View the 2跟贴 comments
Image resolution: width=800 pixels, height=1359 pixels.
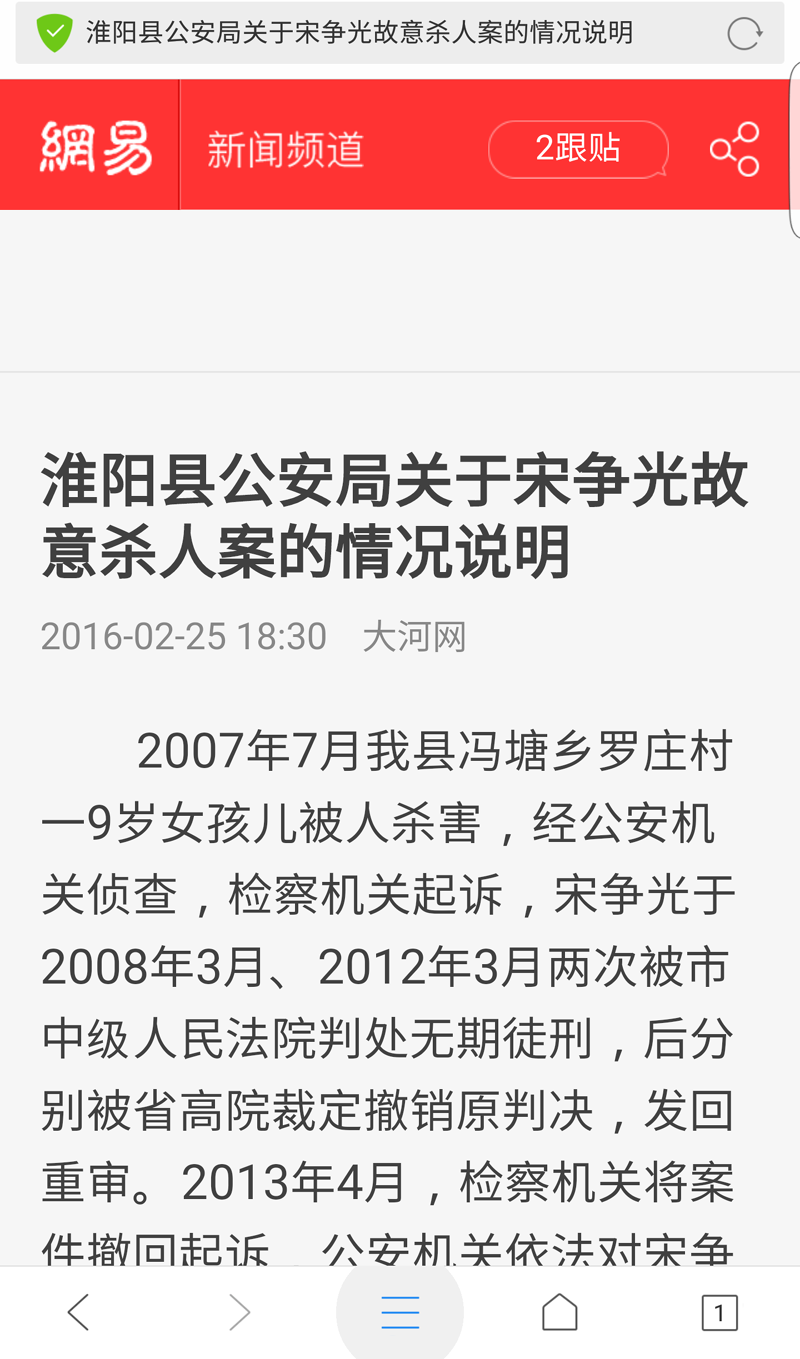[578, 149]
